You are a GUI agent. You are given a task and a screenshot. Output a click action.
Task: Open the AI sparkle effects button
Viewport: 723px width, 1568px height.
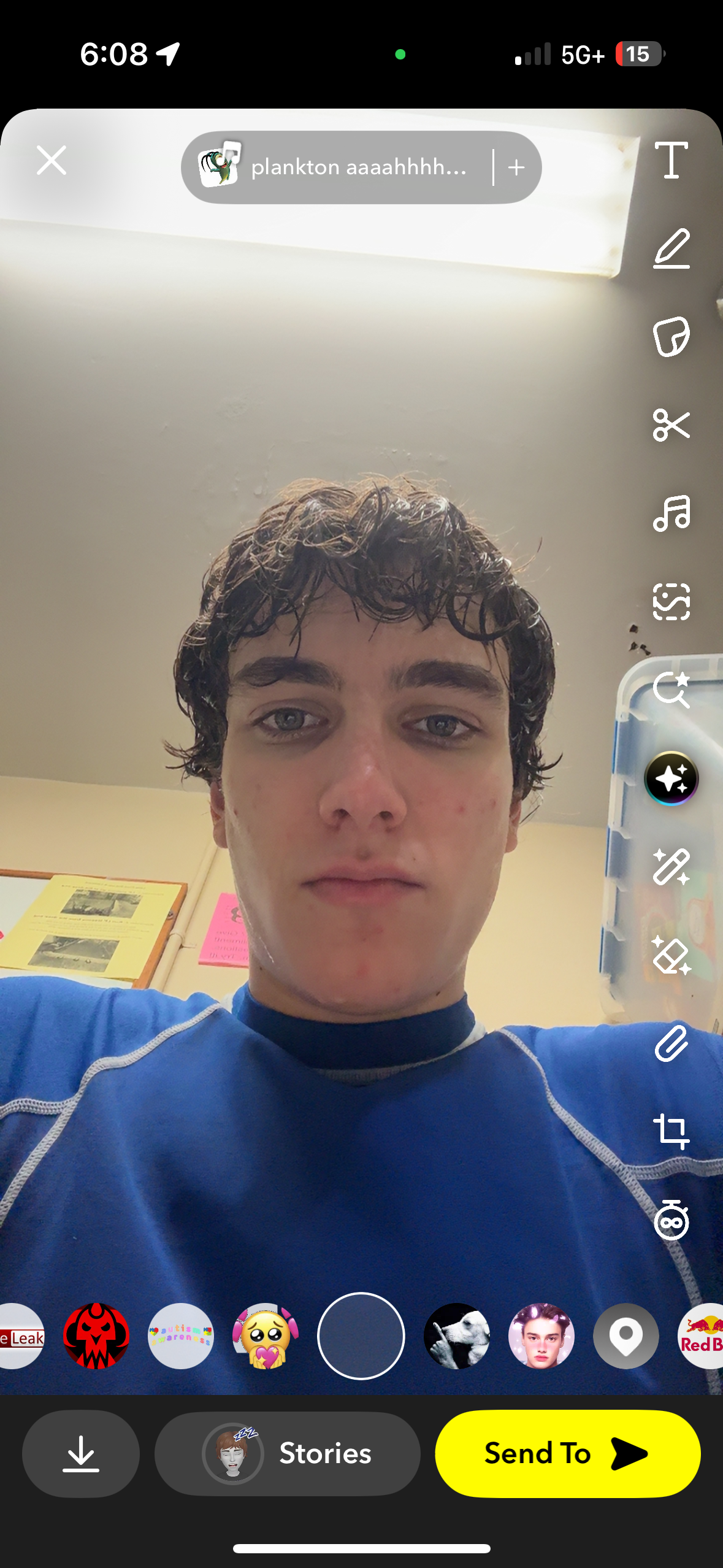click(671, 778)
